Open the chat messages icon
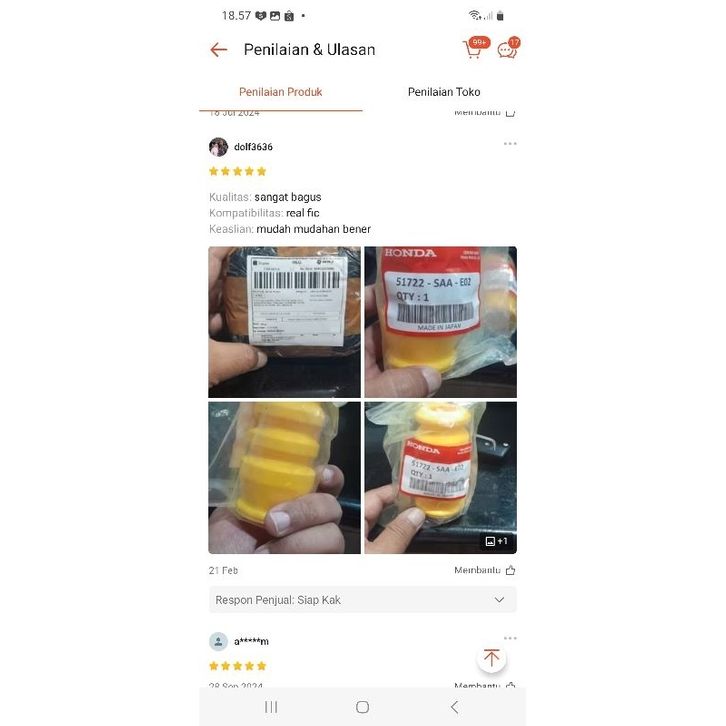Viewport: 726px width, 726px height. click(x=507, y=49)
